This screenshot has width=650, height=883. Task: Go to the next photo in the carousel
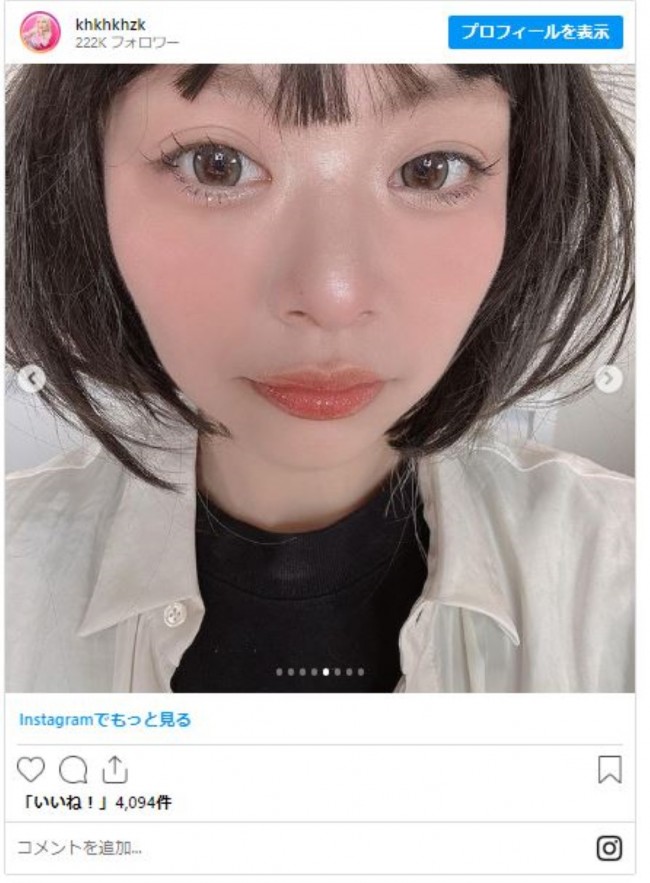(608, 379)
